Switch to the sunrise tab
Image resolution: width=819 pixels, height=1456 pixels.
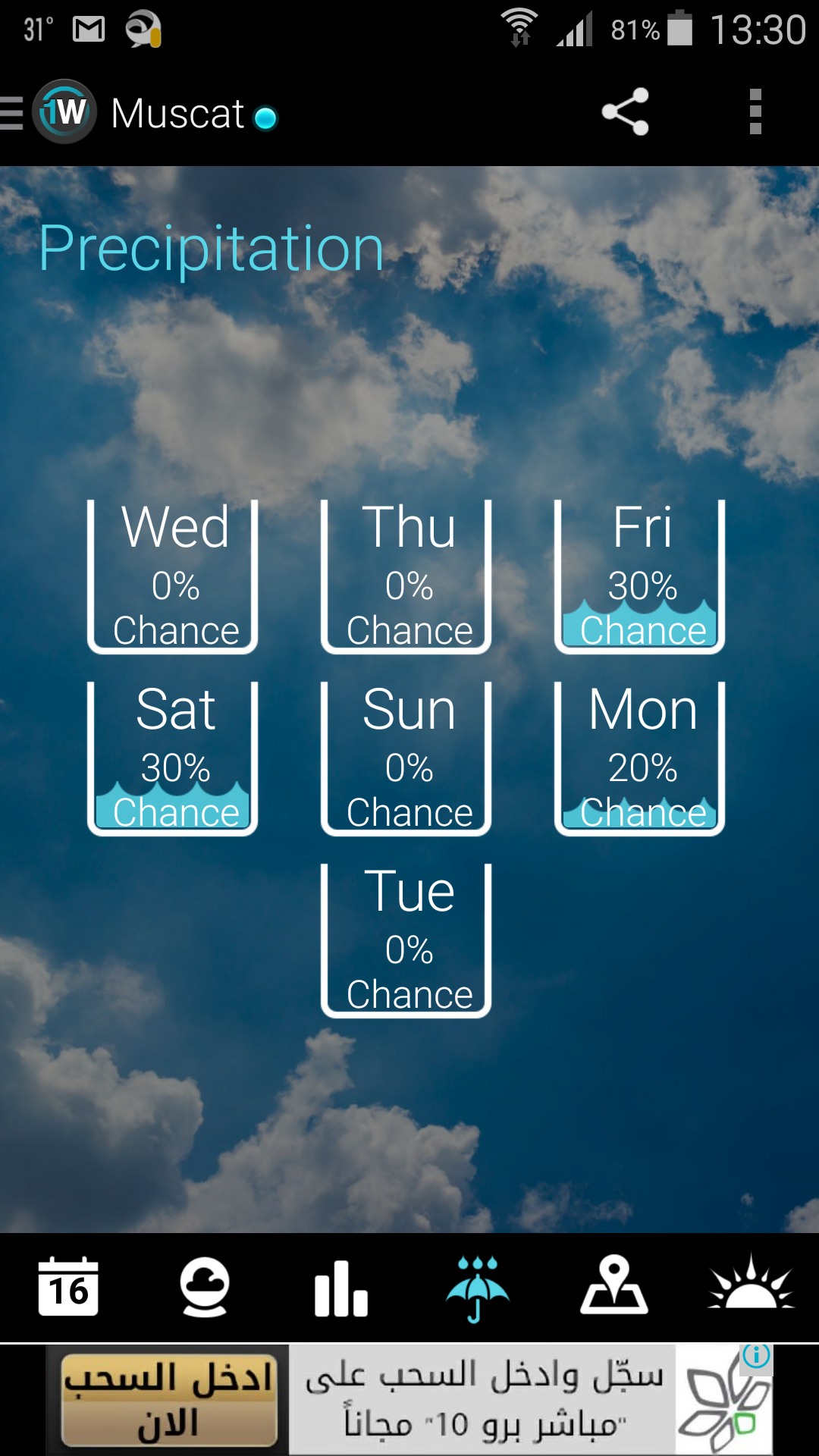coord(751,1287)
